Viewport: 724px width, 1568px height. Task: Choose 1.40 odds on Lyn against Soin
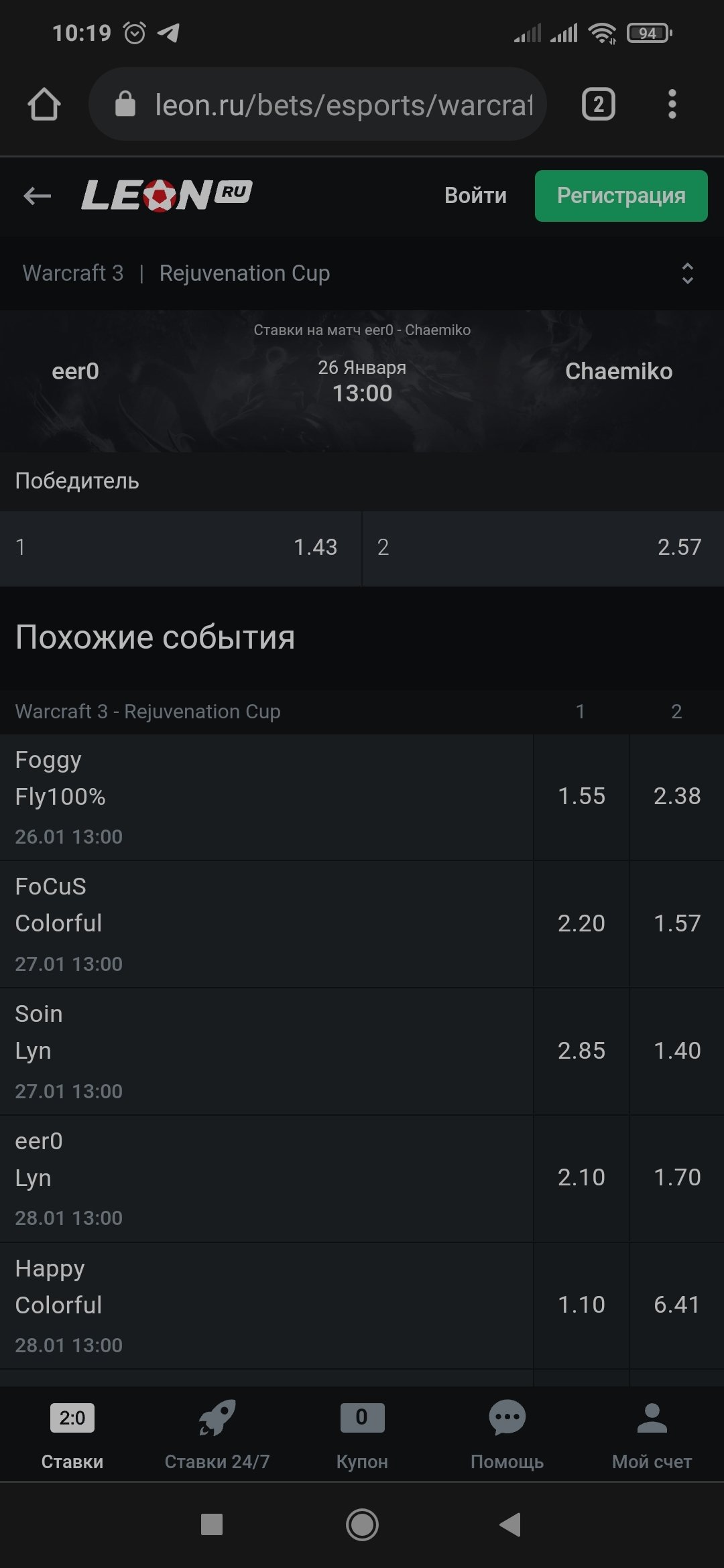point(677,1051)
